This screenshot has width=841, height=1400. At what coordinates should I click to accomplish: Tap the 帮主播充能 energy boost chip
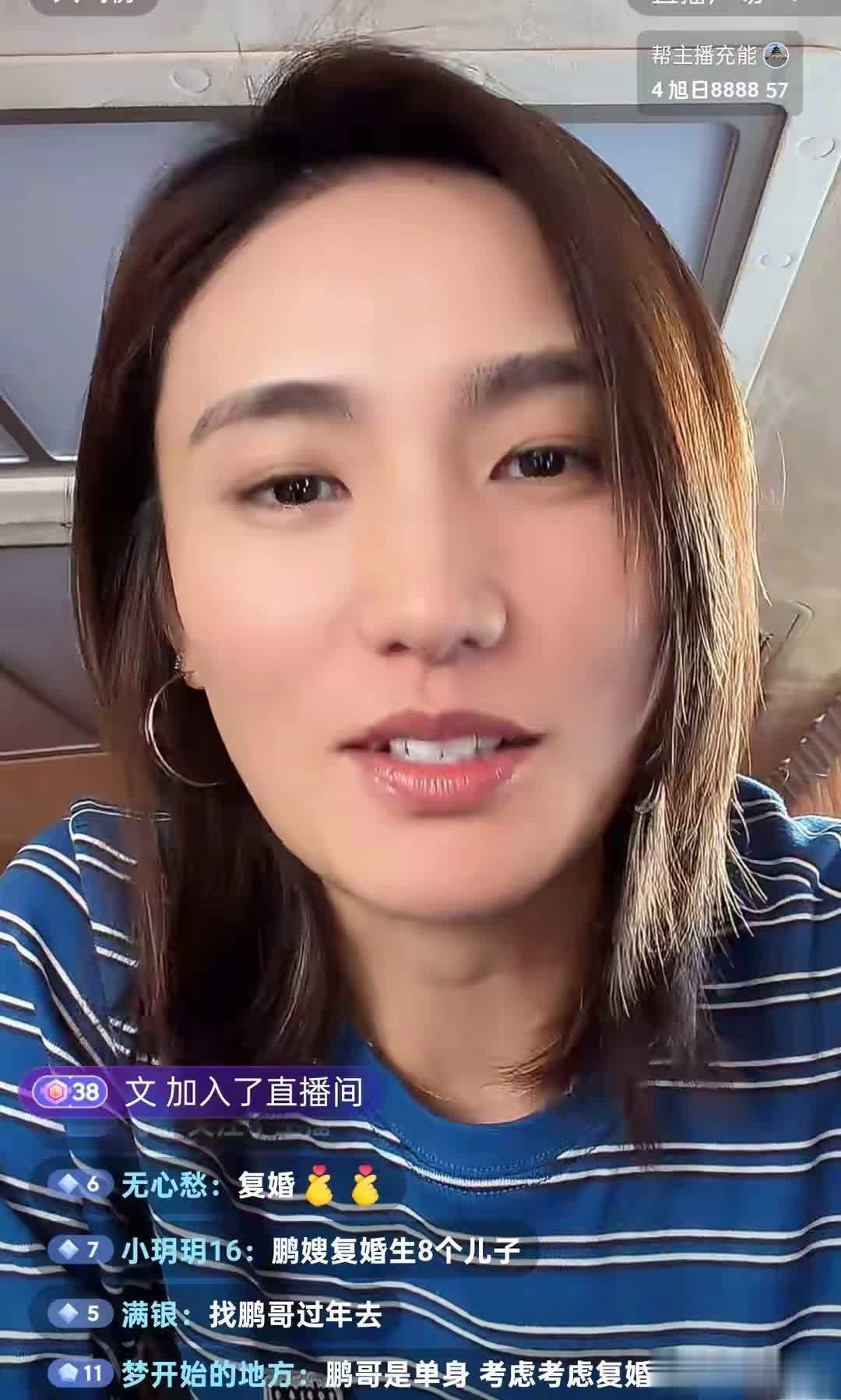coord(720,72)
